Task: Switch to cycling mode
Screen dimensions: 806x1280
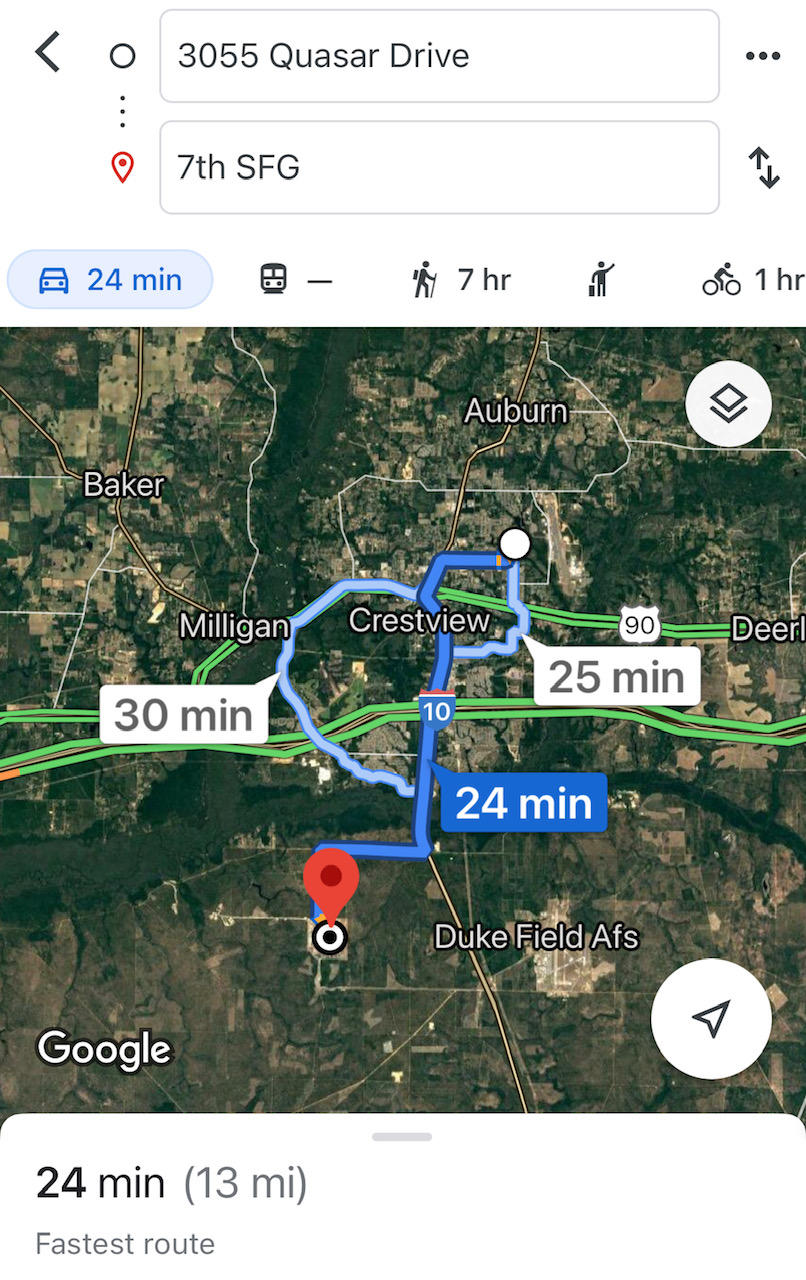Action: pyautogui.click(x=752, y=280)
